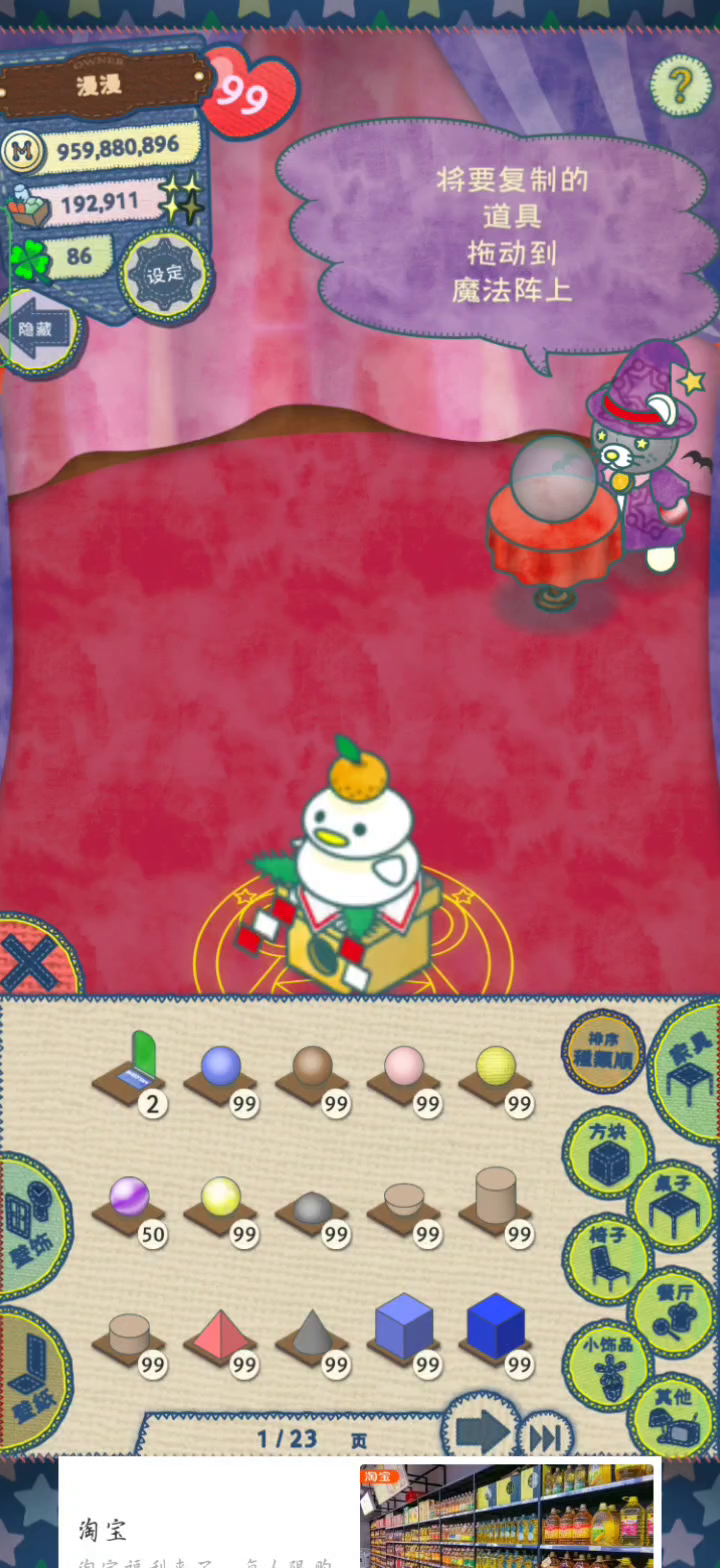
Task: Open the help question mark
Action: tap(681, 84)
